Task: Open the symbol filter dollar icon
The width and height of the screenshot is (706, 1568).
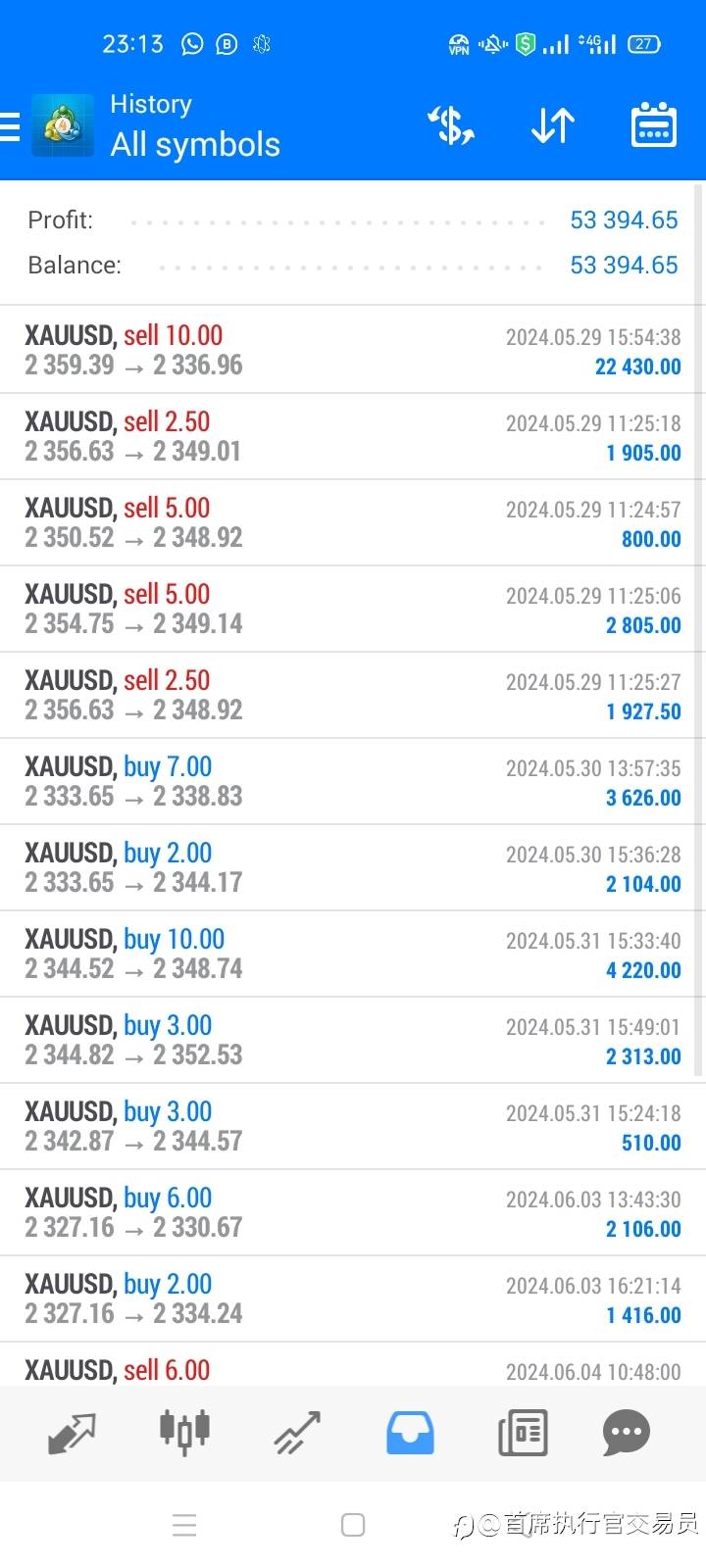Action: pyautogui.click(x=450, y=125)
